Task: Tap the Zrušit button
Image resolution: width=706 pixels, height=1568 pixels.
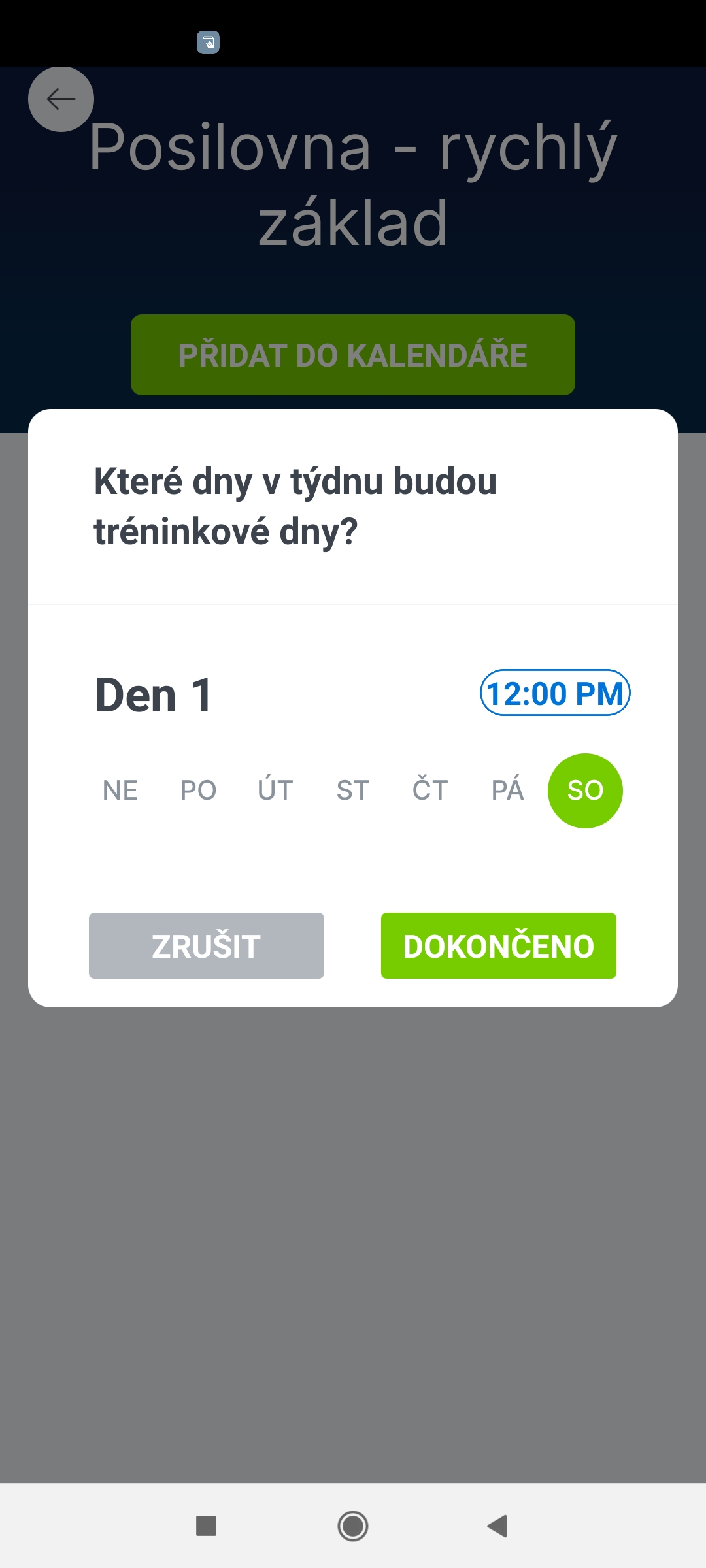Action: [207, 945]
